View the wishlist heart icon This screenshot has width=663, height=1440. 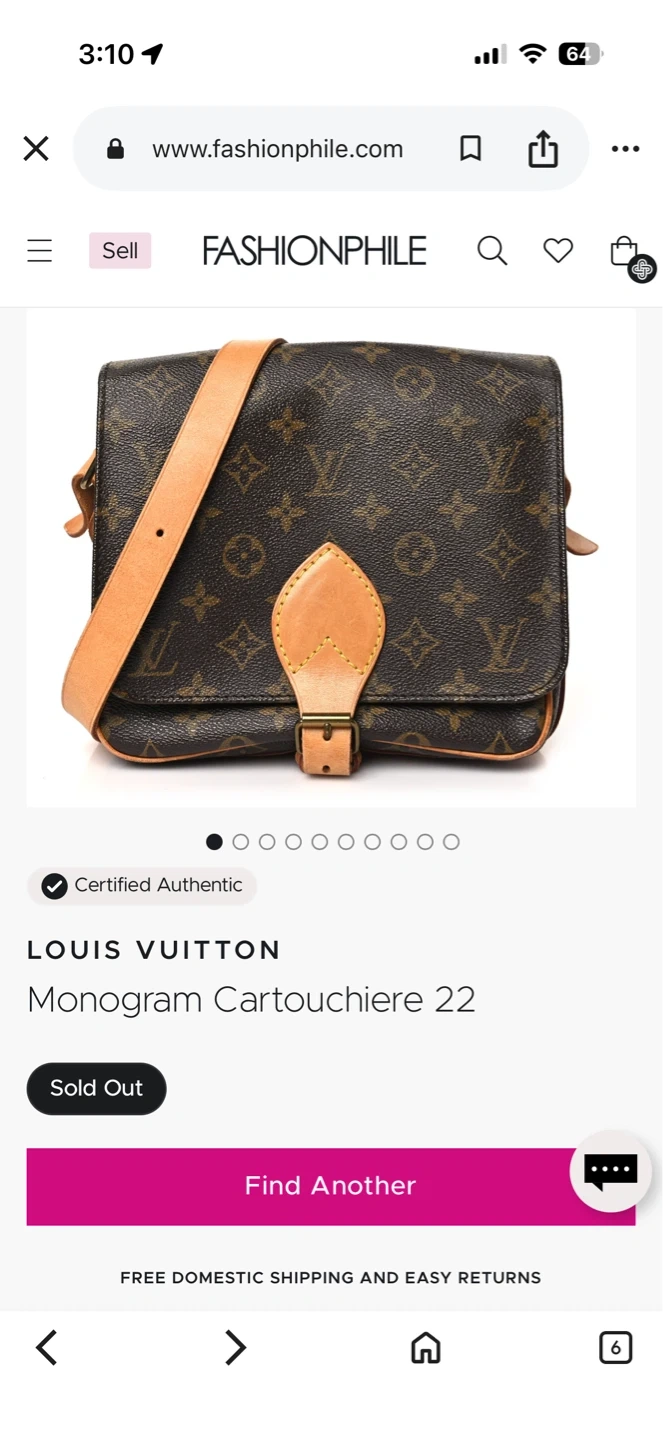558,250
